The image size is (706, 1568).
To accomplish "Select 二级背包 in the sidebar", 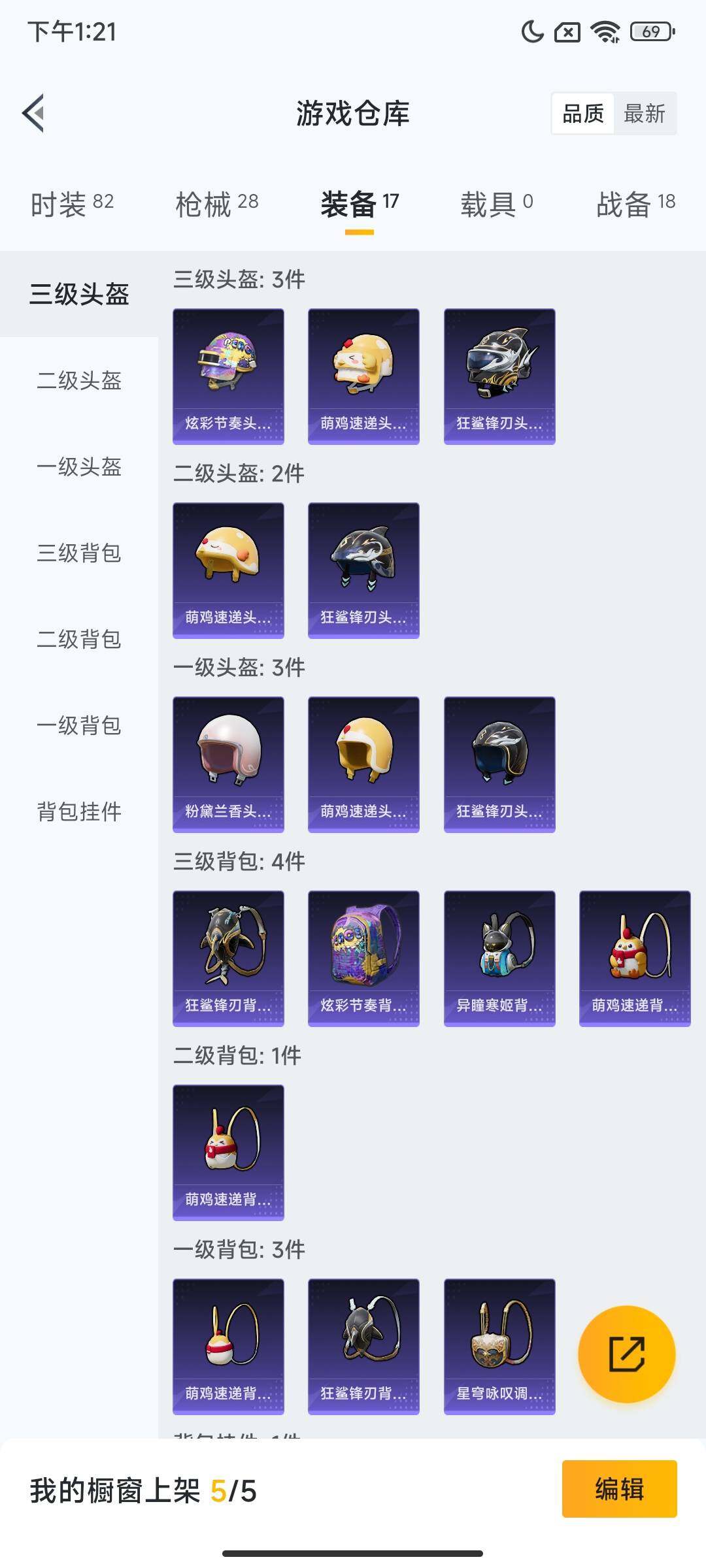I will (79, 639).
